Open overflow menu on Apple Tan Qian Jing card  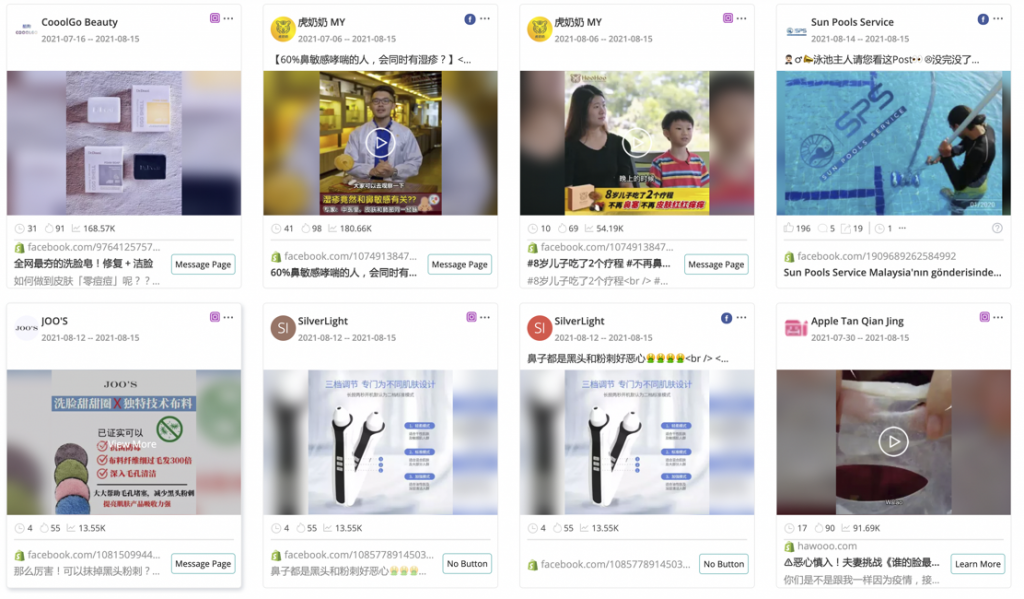point(999,317)
